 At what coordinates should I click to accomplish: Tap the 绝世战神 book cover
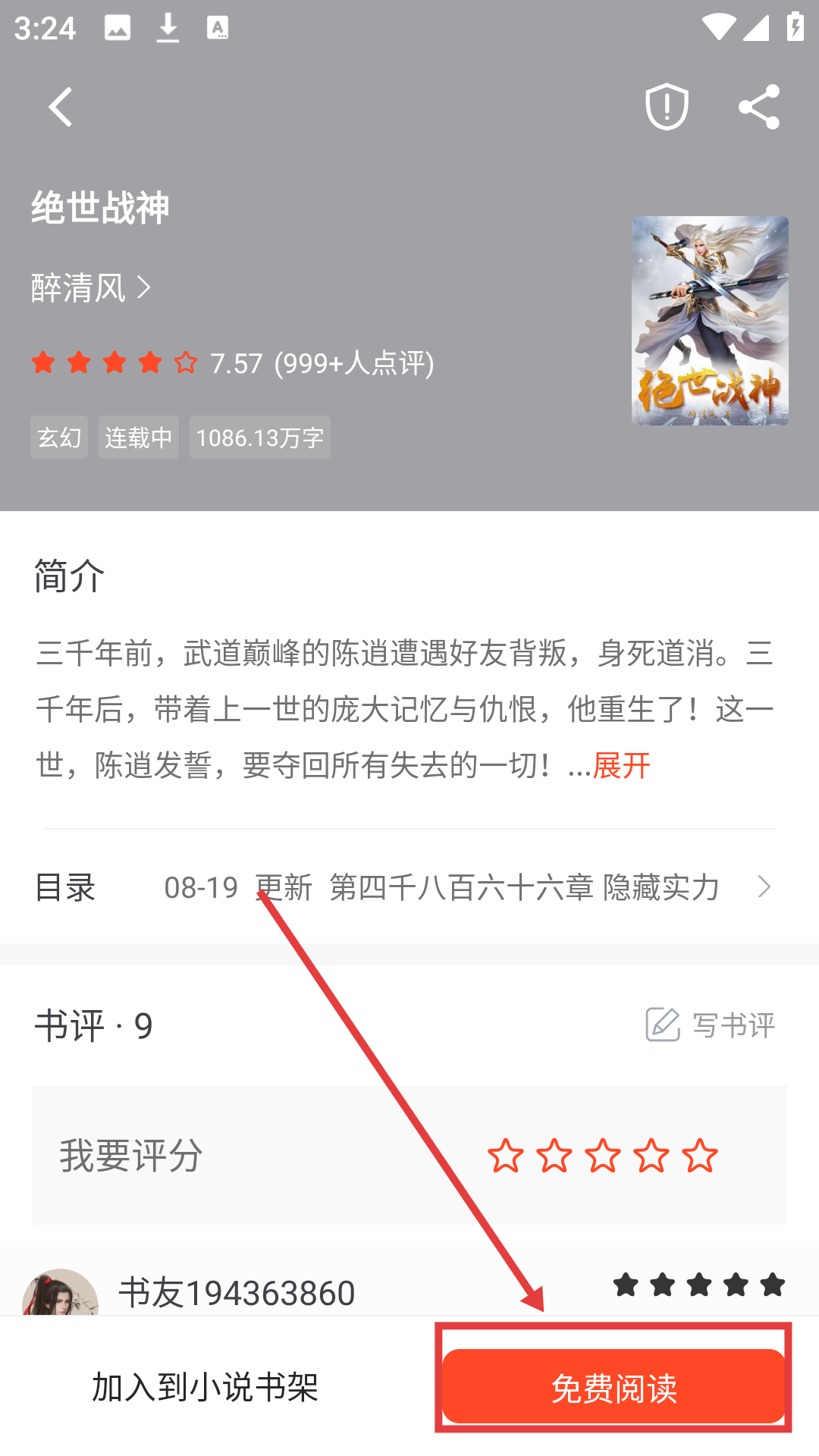click(710, 320)
